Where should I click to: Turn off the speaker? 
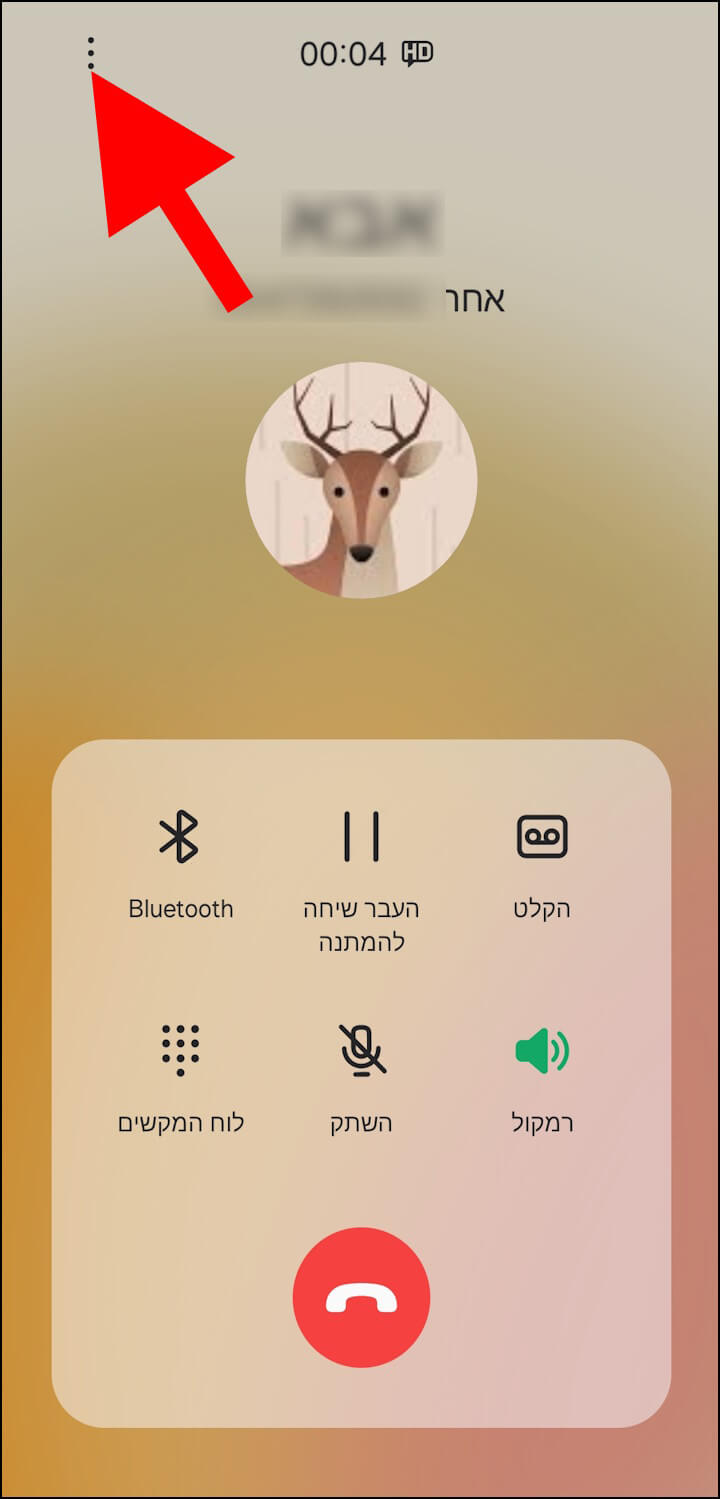(541, 1051)
